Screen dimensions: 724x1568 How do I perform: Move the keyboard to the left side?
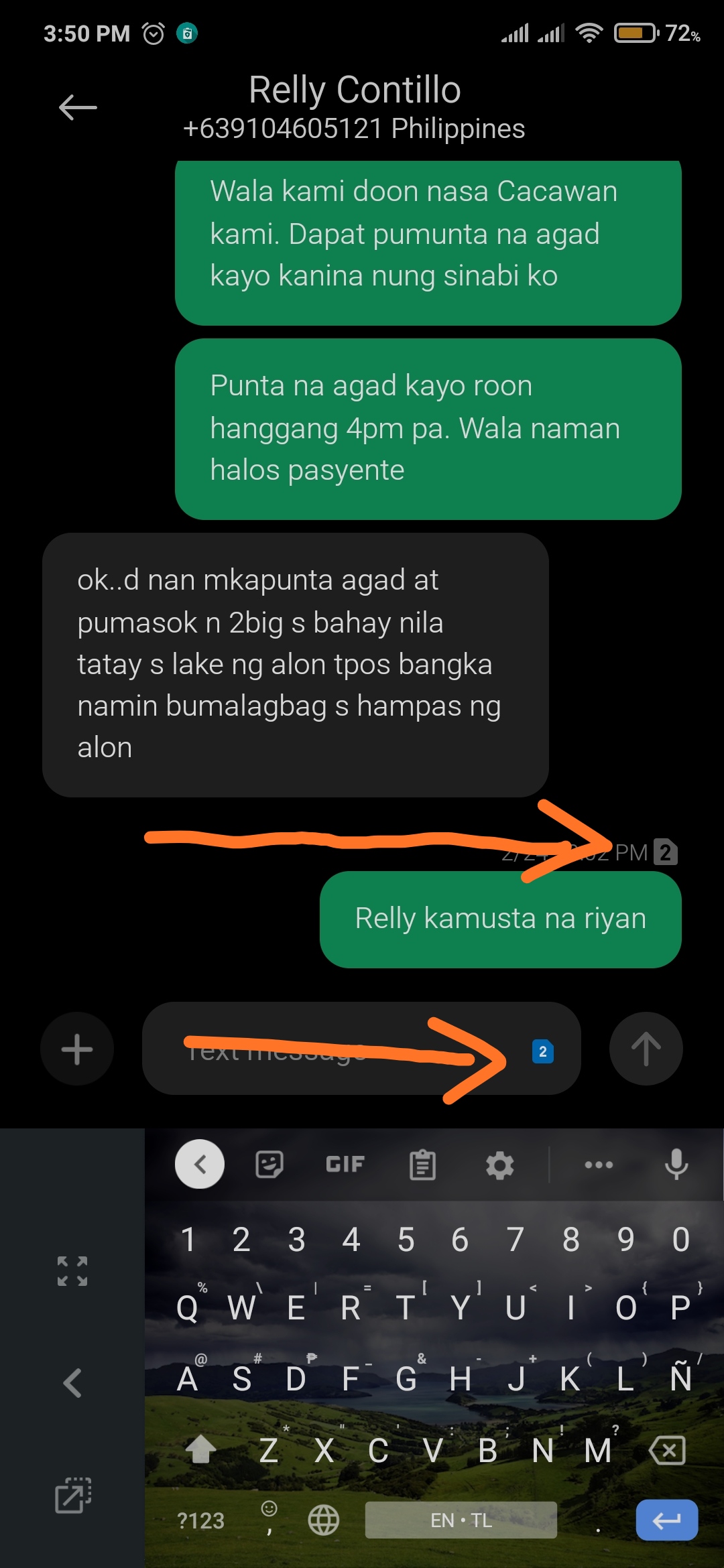click(72, 1383)
